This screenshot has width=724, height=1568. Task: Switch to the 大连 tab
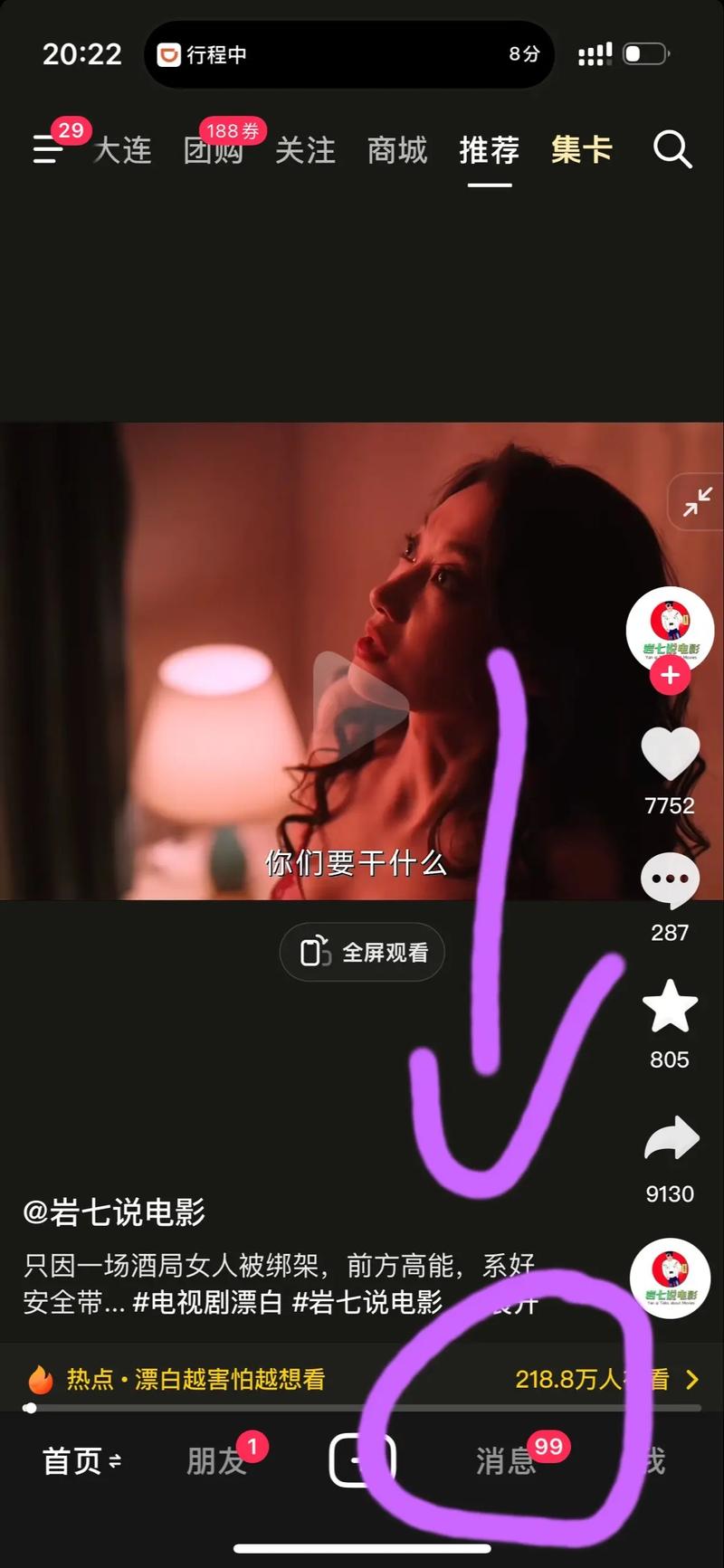[x=122, y=150]
